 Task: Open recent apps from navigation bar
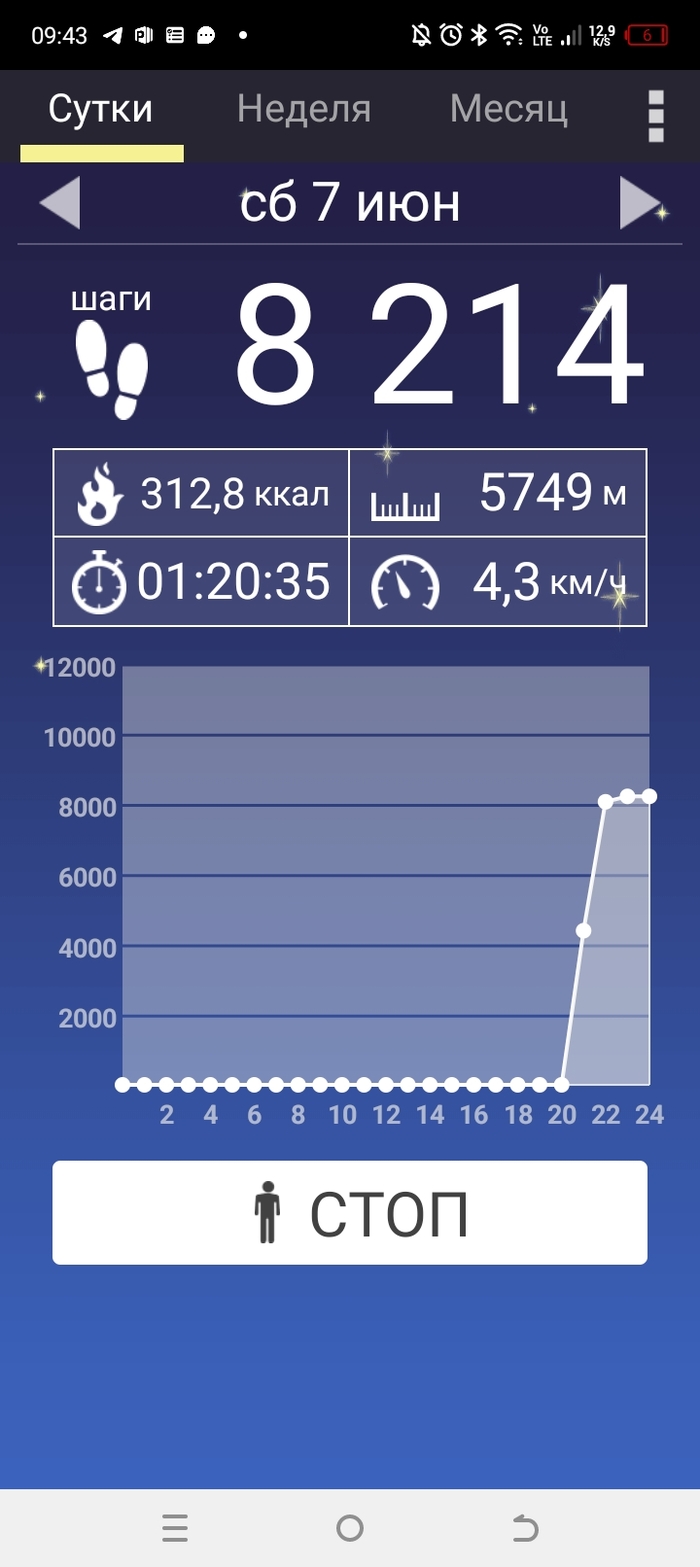click(175, 1527)
